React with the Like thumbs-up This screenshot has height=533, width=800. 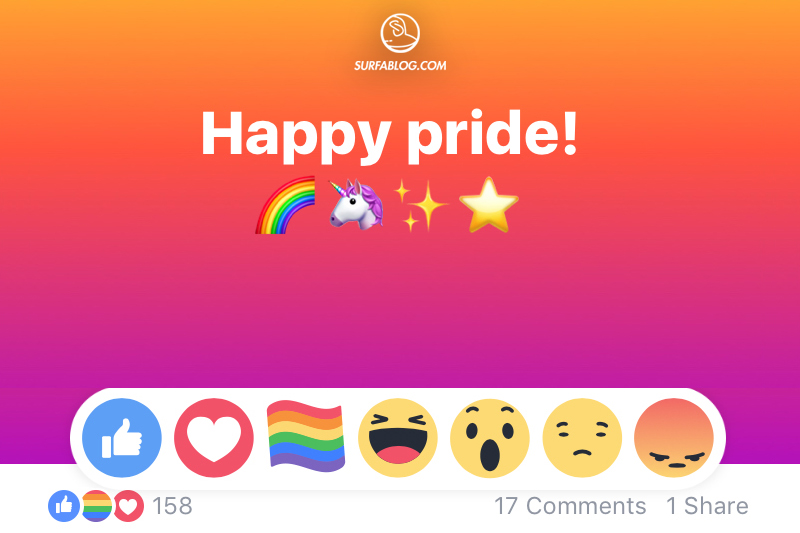pos(122,438)
